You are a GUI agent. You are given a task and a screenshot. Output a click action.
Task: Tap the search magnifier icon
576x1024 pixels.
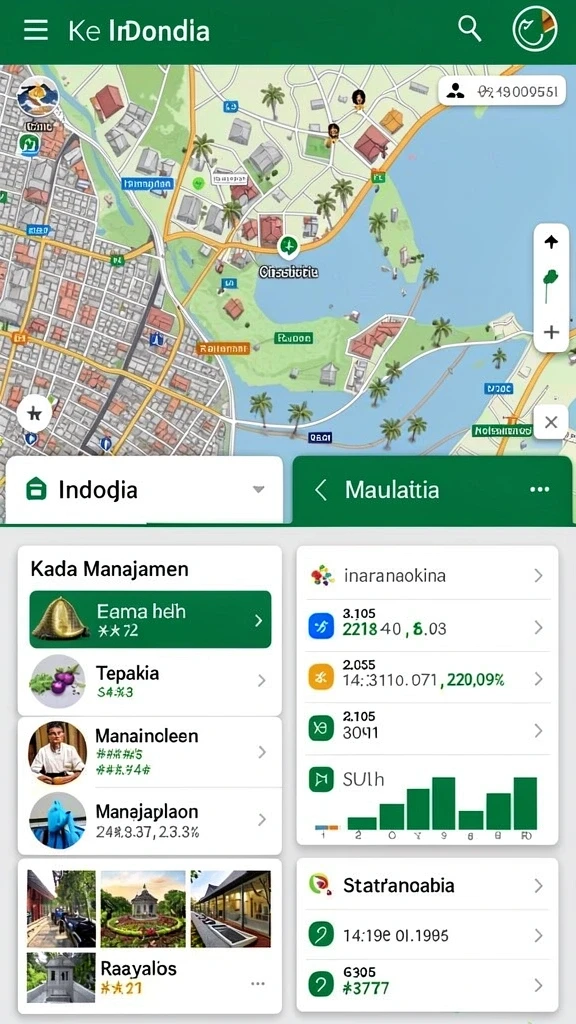click(x=469, y=29)
